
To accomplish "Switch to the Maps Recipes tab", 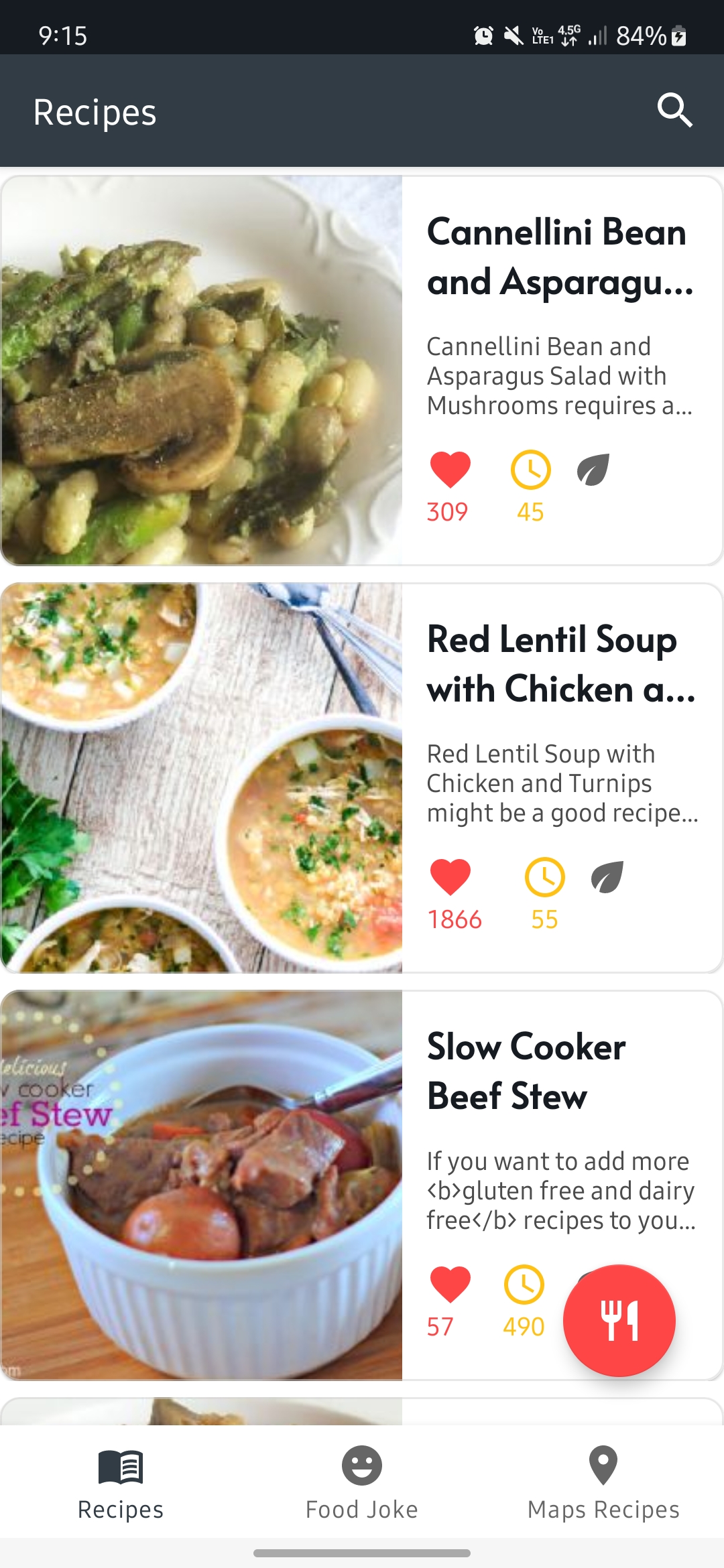I will 603,1482.
